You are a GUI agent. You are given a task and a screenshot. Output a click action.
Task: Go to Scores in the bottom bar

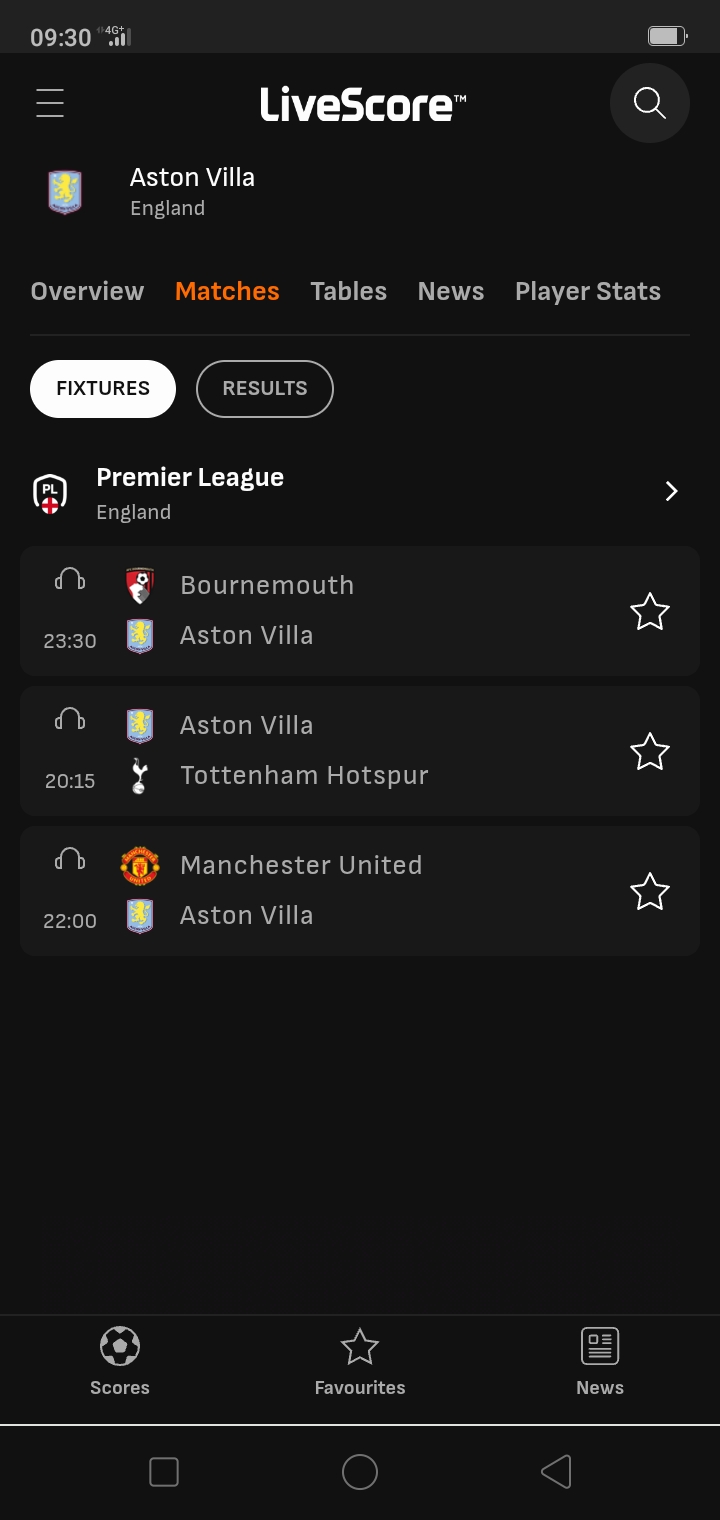[120, 1361]
